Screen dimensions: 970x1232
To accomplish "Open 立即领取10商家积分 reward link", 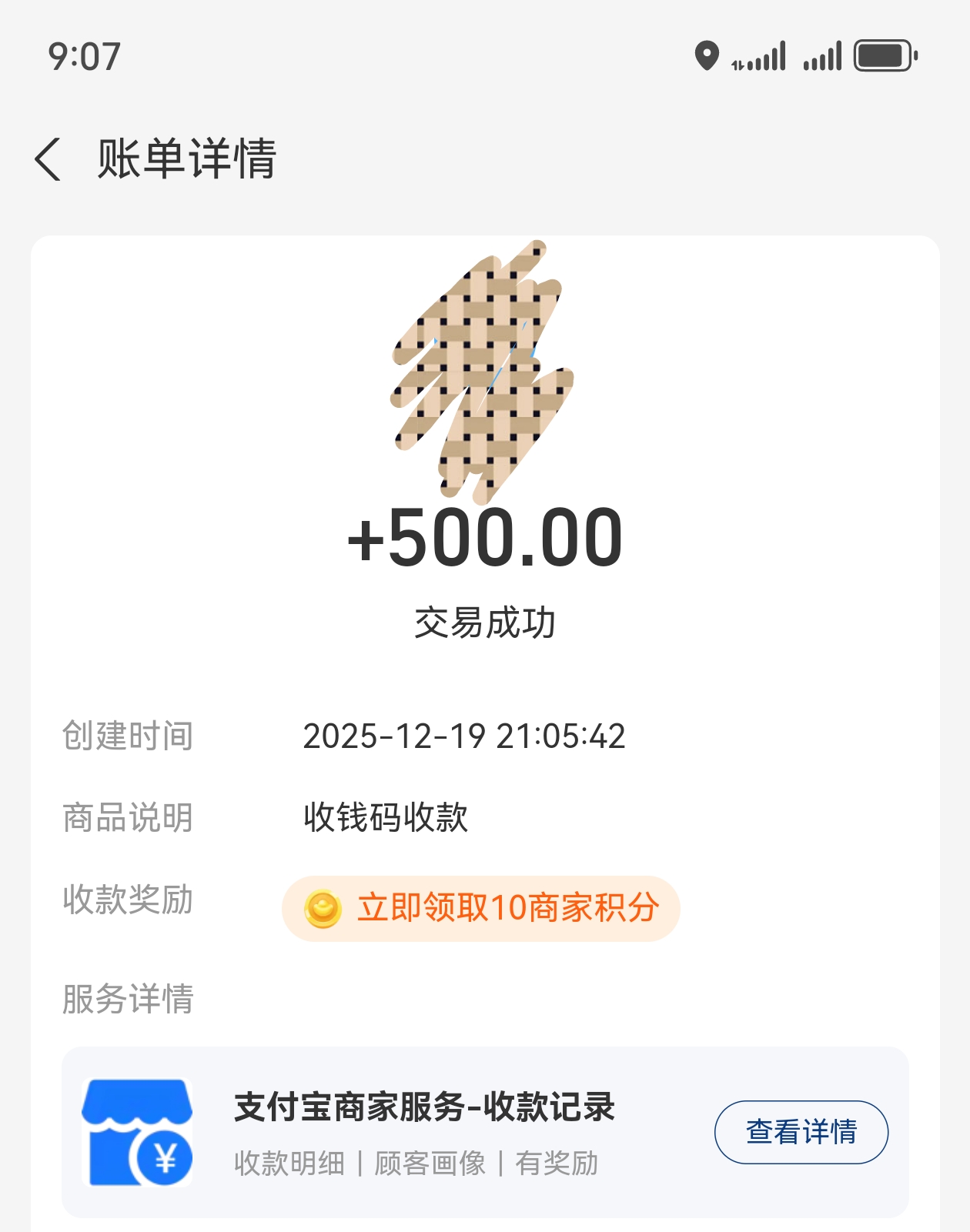I will [x=508, y=908].
